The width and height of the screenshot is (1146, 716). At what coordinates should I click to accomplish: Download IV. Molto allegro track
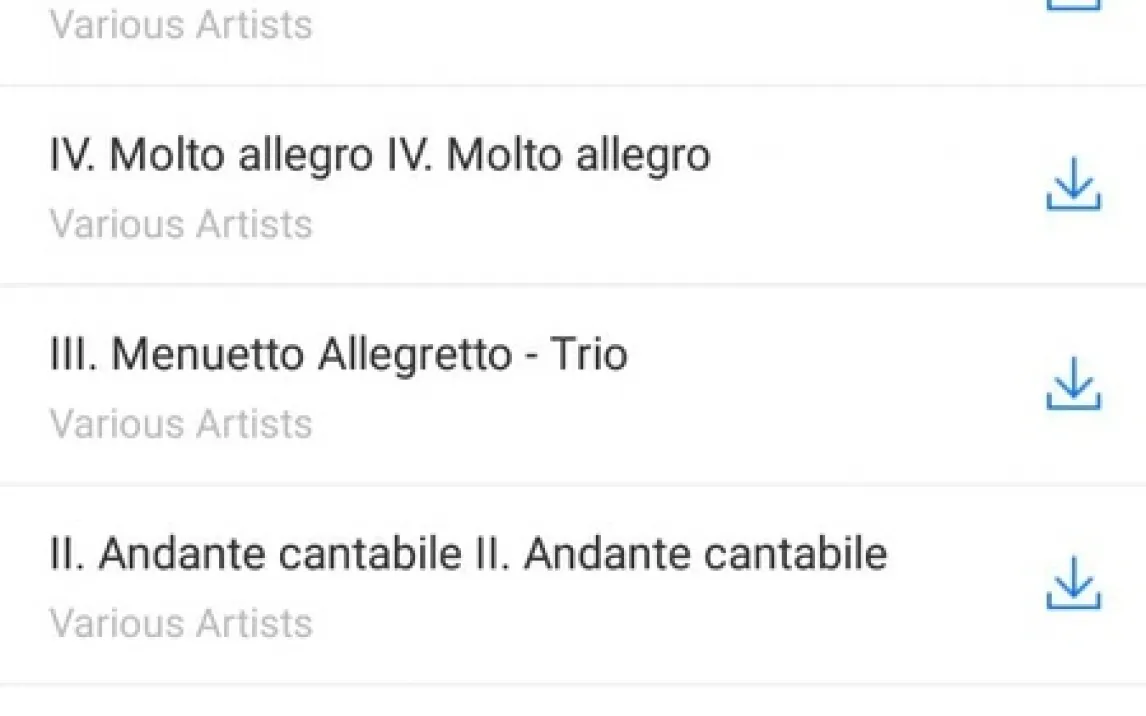1073,184
